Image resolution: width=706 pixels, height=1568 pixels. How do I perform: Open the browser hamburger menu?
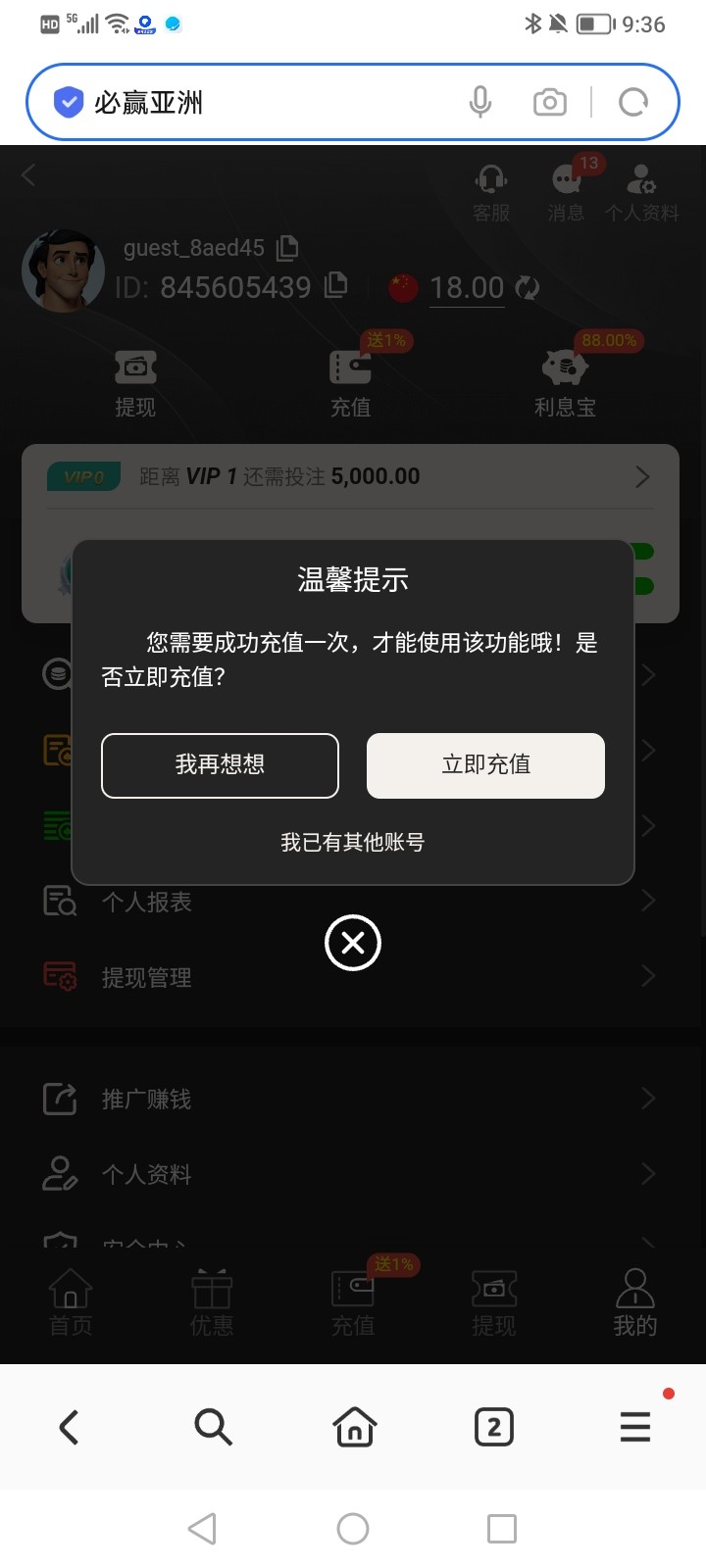point(635,1427)
